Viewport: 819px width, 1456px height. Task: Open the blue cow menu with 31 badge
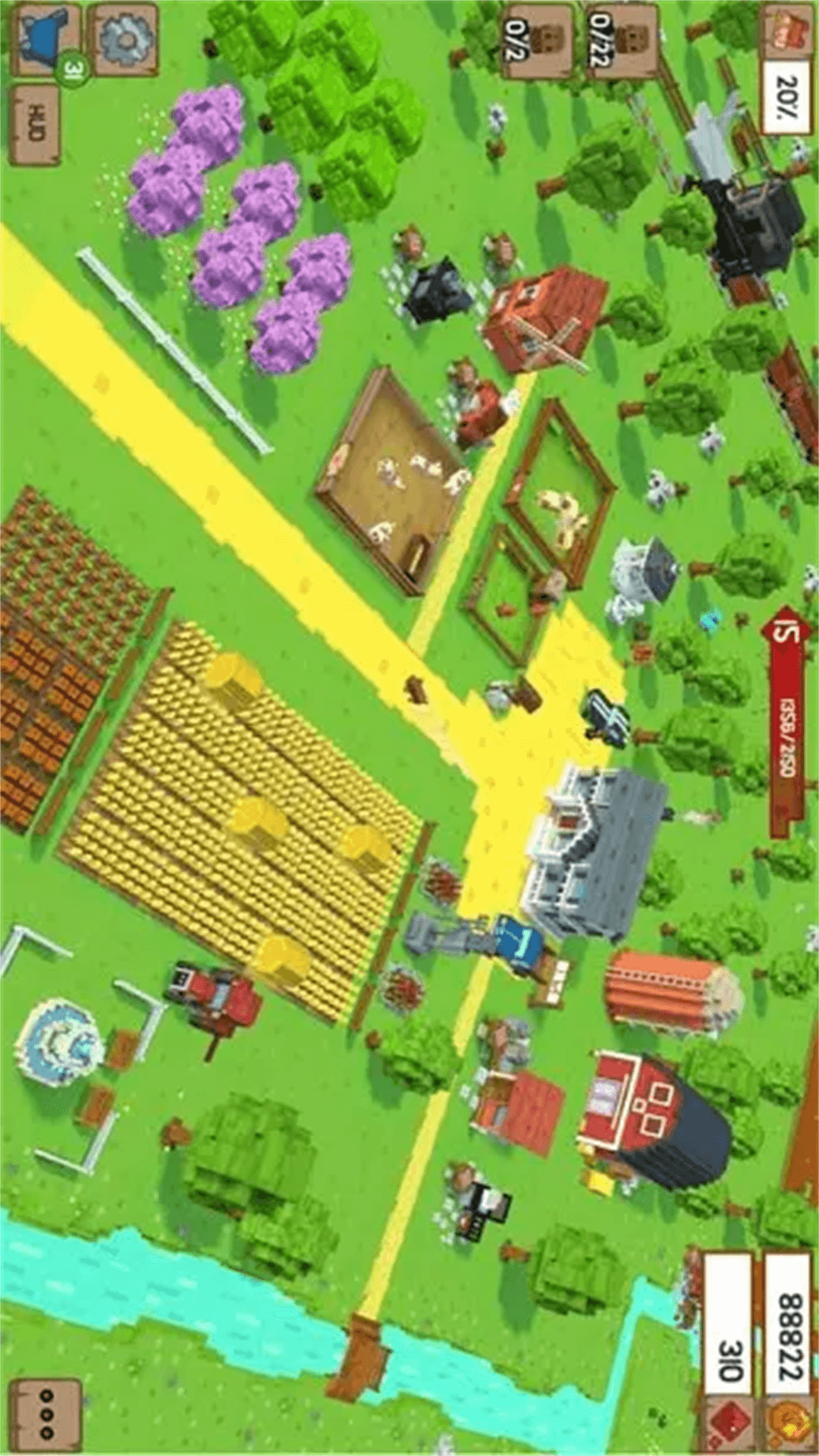coord(44,38)
